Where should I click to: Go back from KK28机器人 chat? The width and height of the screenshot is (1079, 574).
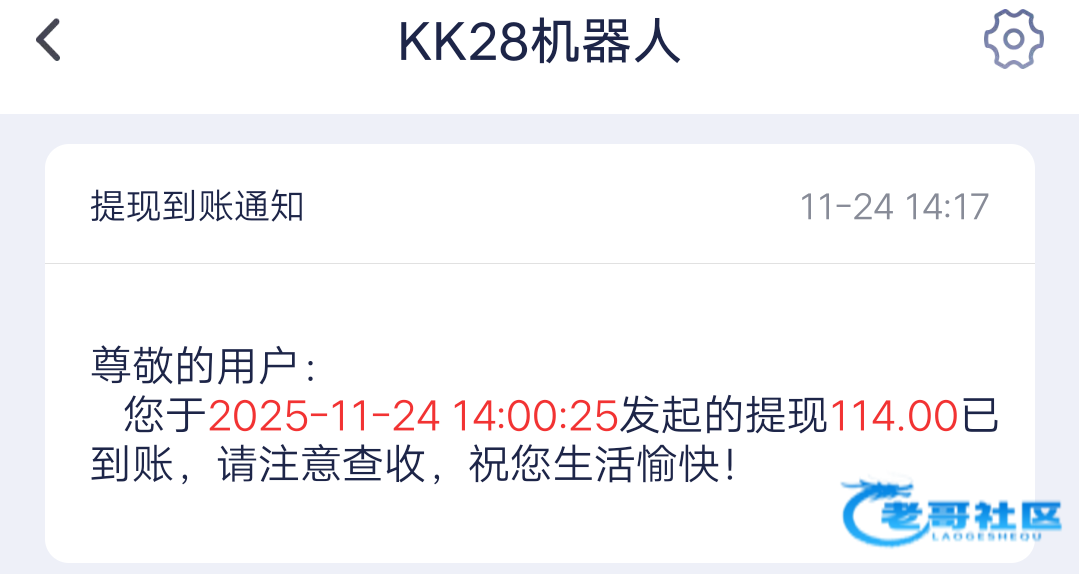coord(48,41)
